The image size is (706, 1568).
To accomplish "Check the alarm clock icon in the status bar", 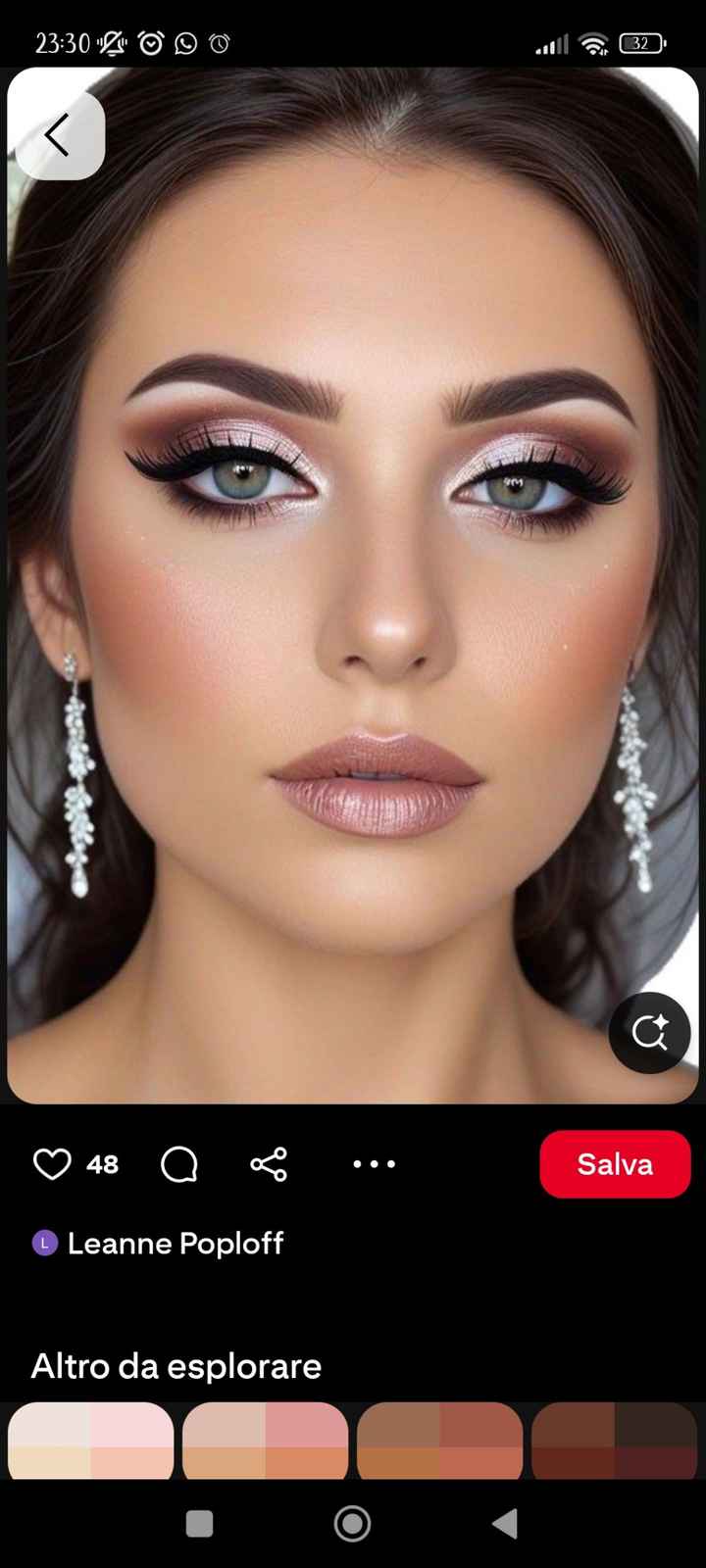I will pyautogui.click(x=220, y=43).
